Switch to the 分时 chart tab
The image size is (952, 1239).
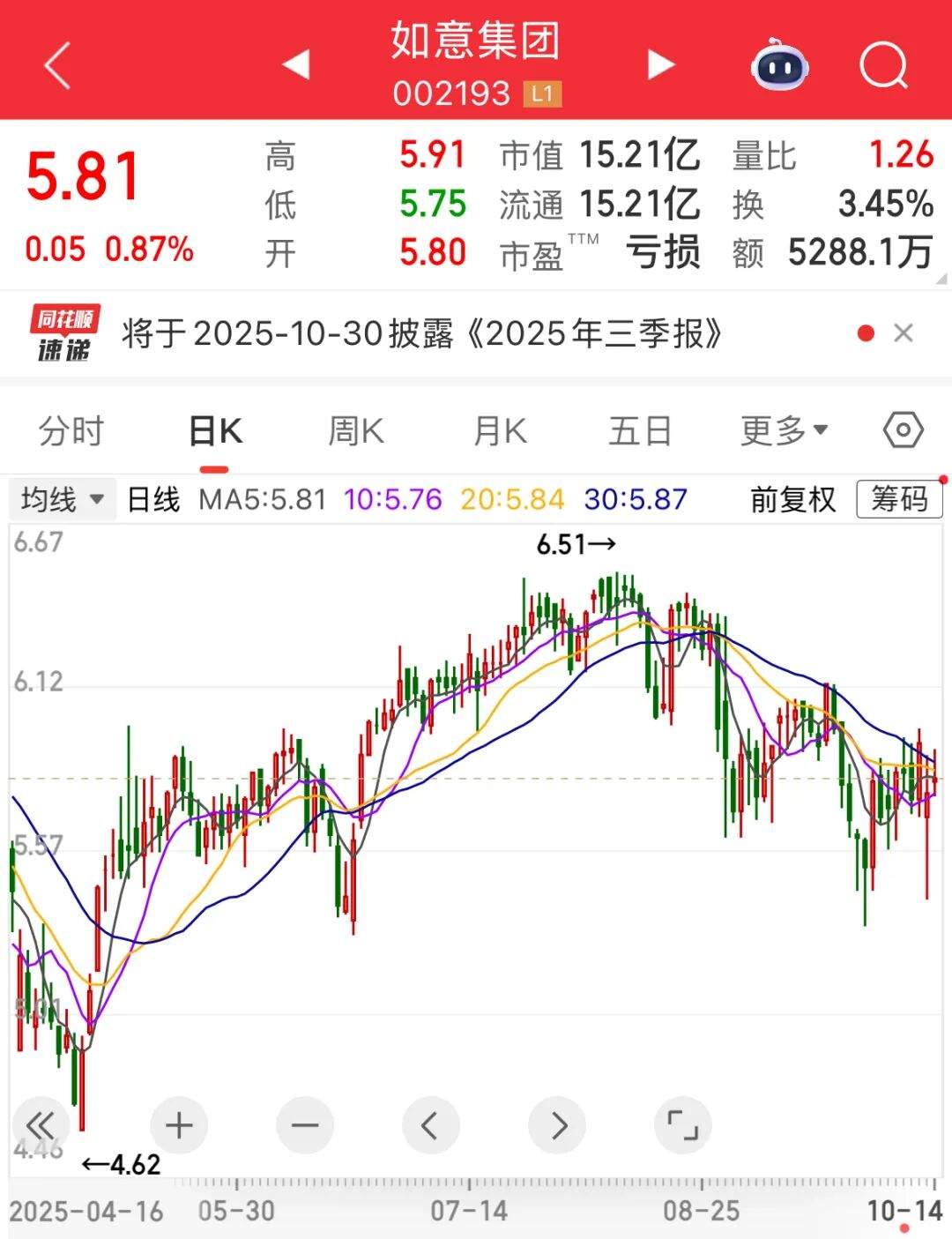coord(71,431)
